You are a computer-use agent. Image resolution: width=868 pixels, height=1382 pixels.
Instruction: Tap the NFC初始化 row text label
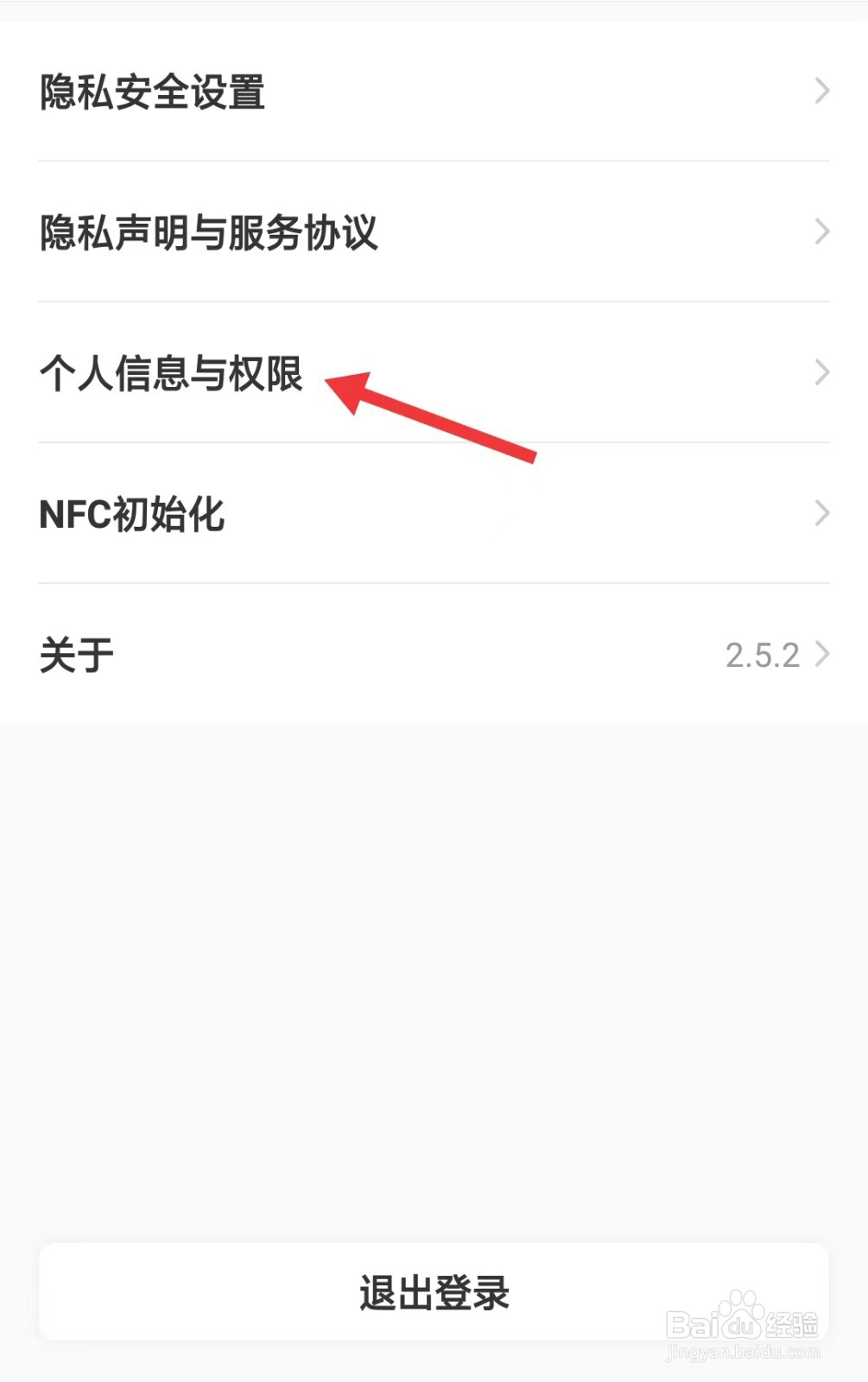coord(132,514)
